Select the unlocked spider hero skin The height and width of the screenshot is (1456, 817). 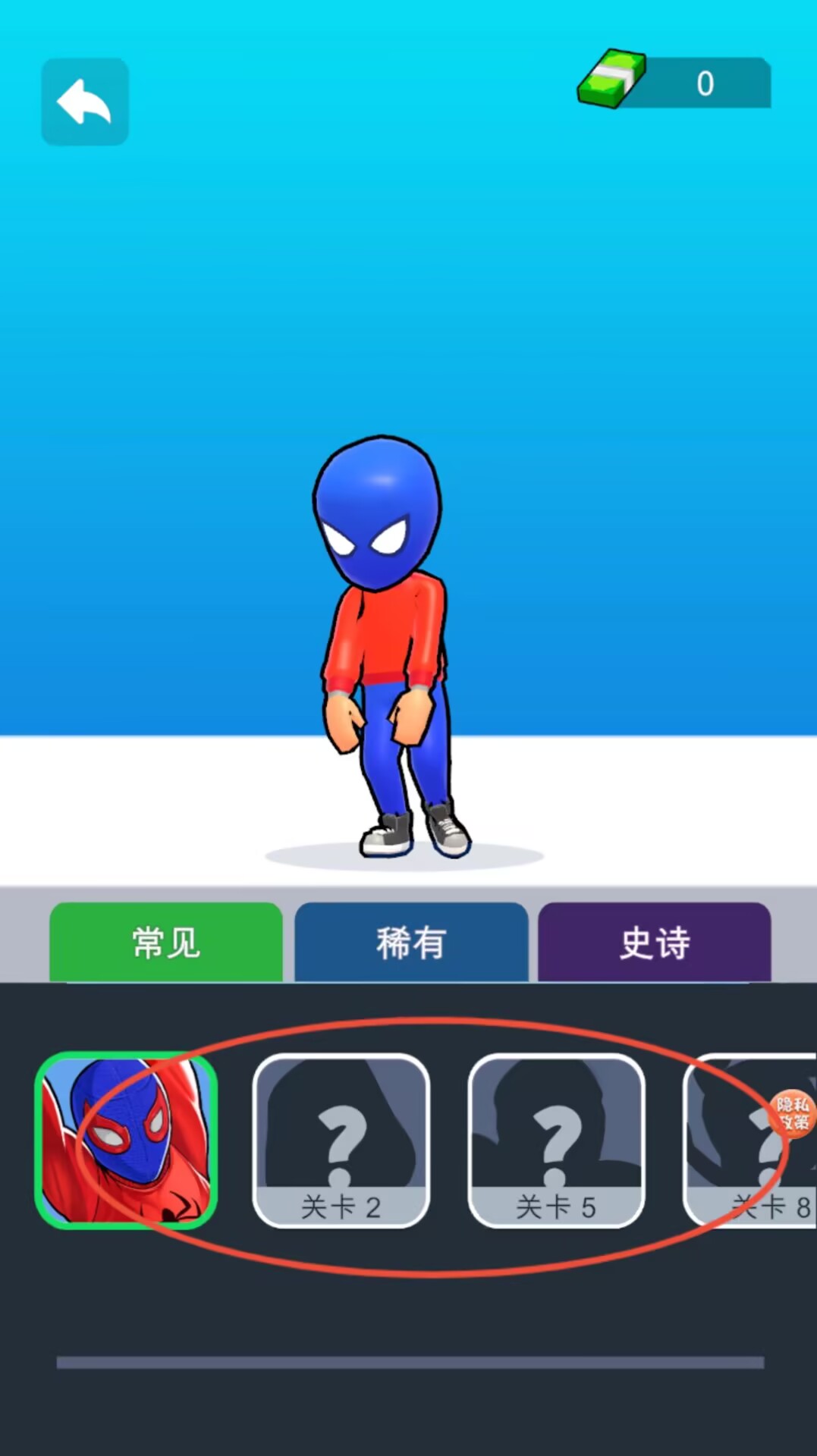(x=126, y=1140)
